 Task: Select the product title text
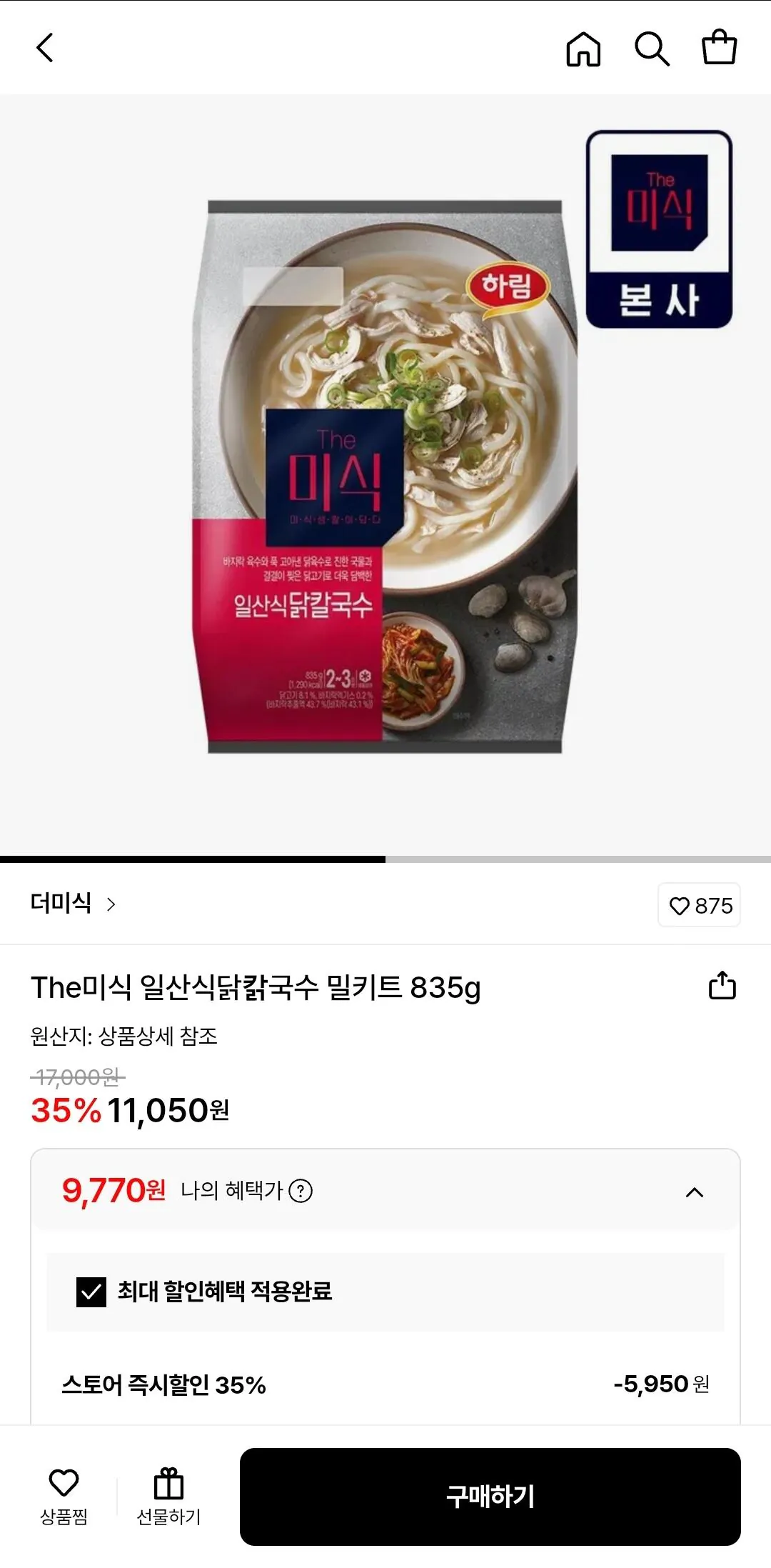tap(257, 988)
